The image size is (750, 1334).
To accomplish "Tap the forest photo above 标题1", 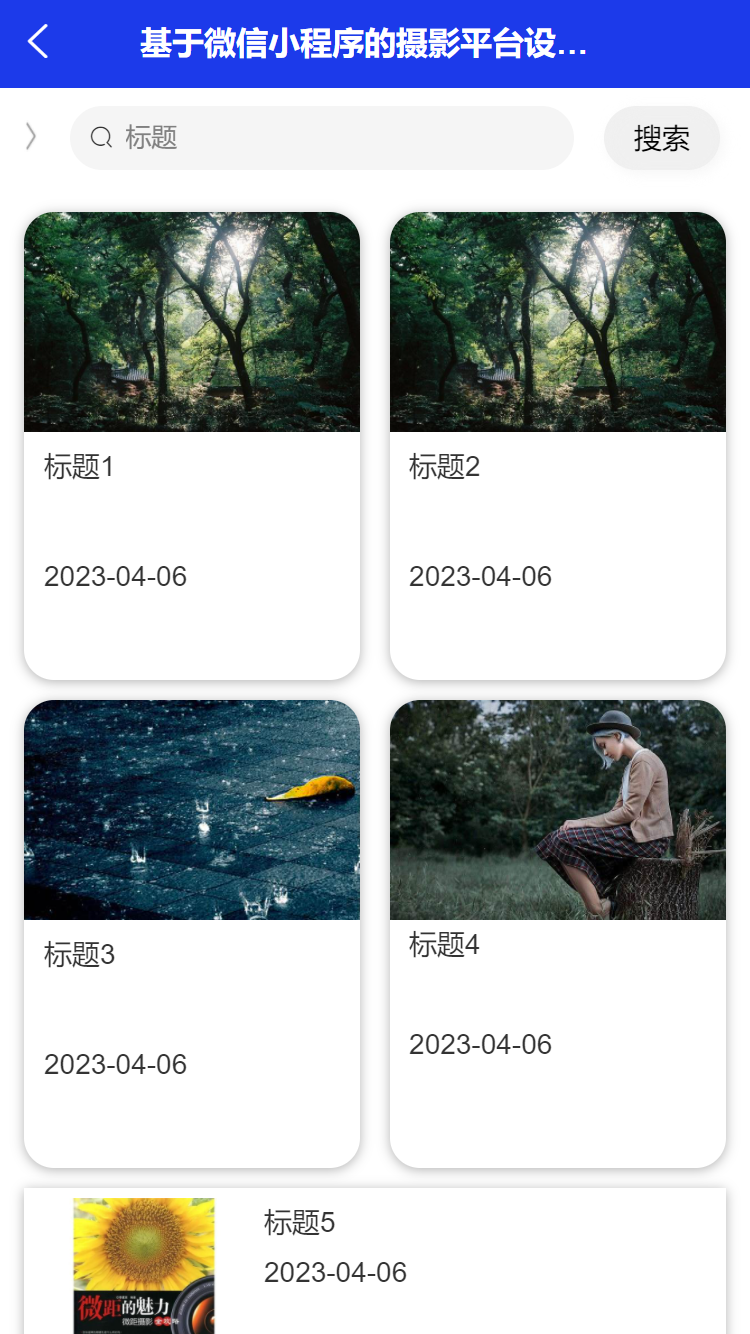I will (192, 320).
